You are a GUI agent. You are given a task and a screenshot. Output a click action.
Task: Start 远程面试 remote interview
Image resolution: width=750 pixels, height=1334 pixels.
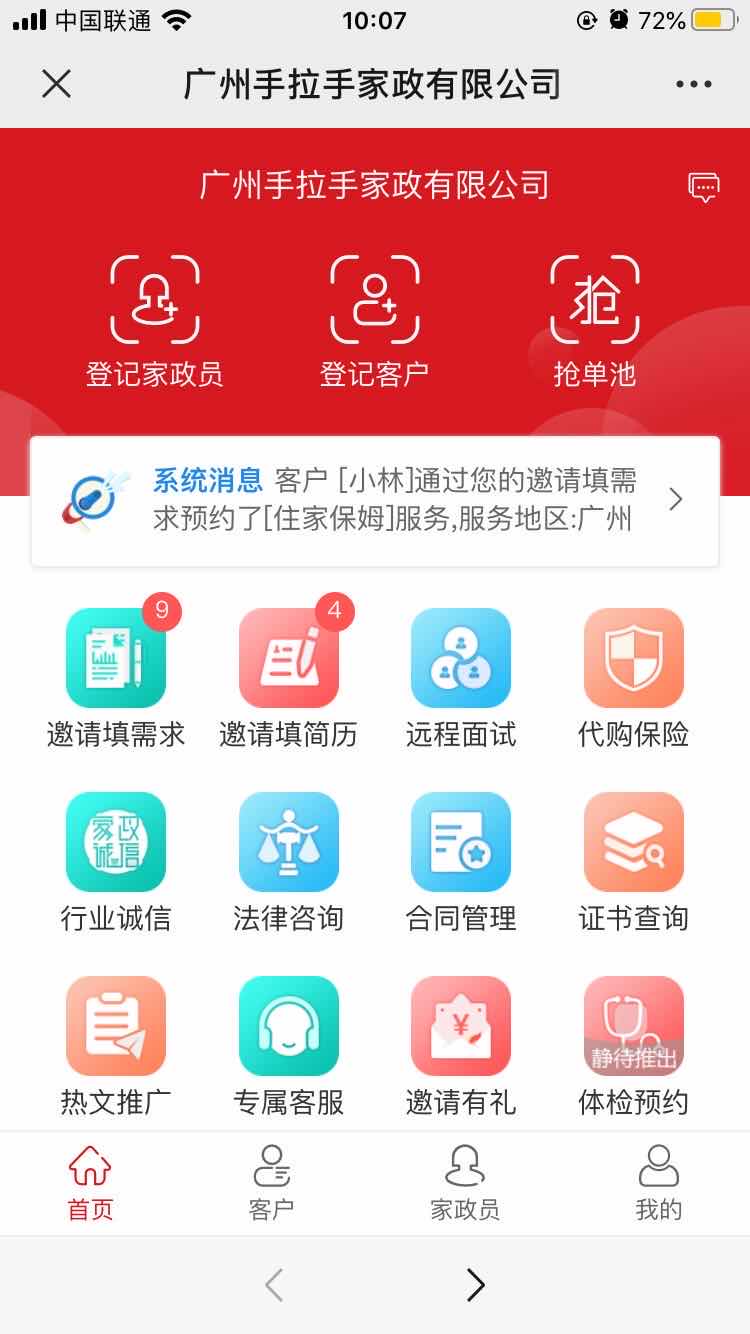click(461, 676)
